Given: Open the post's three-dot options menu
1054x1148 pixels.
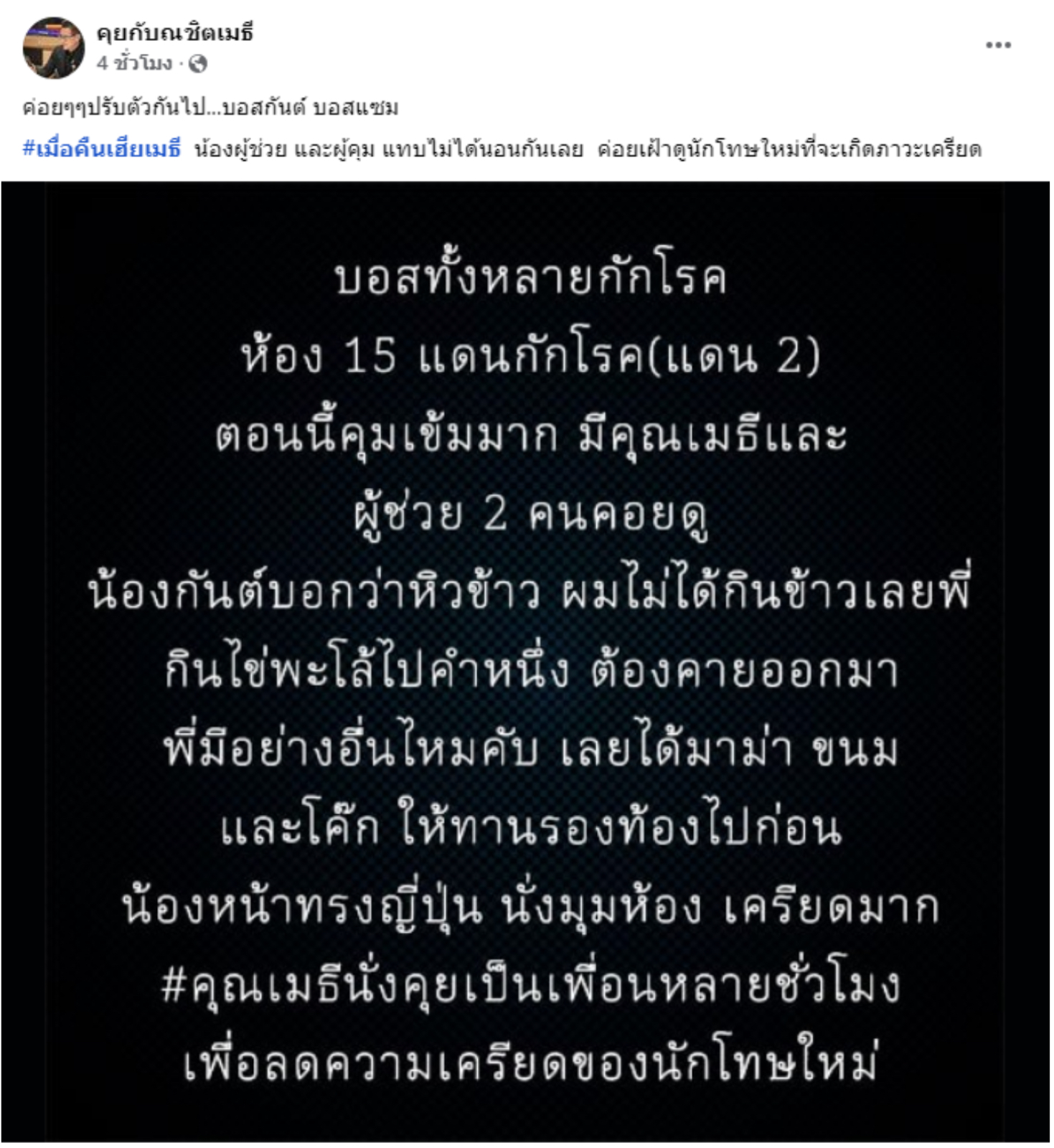Looking at the screenshot, I should tap(997, 45).
